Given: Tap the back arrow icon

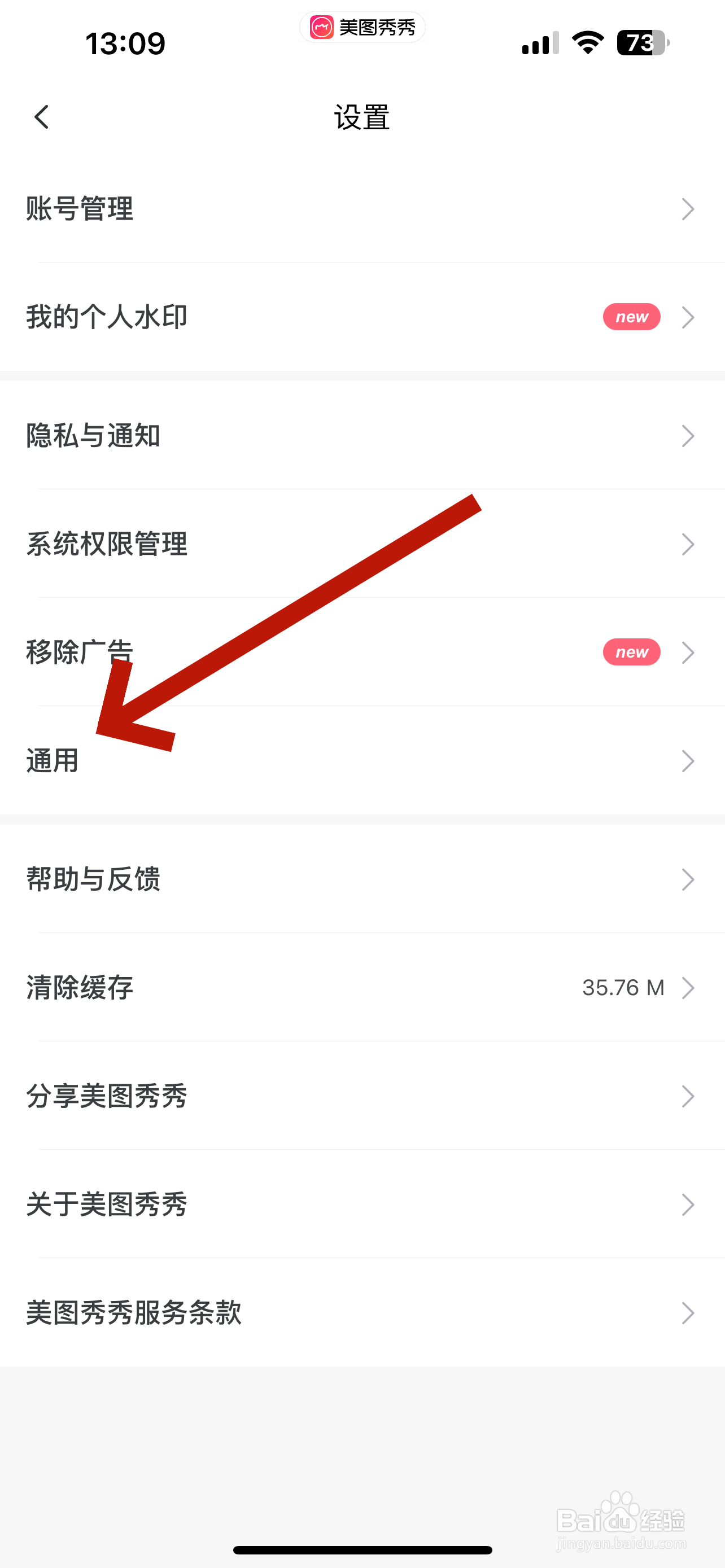Looking at the screenshot, I should pos(41,117).
